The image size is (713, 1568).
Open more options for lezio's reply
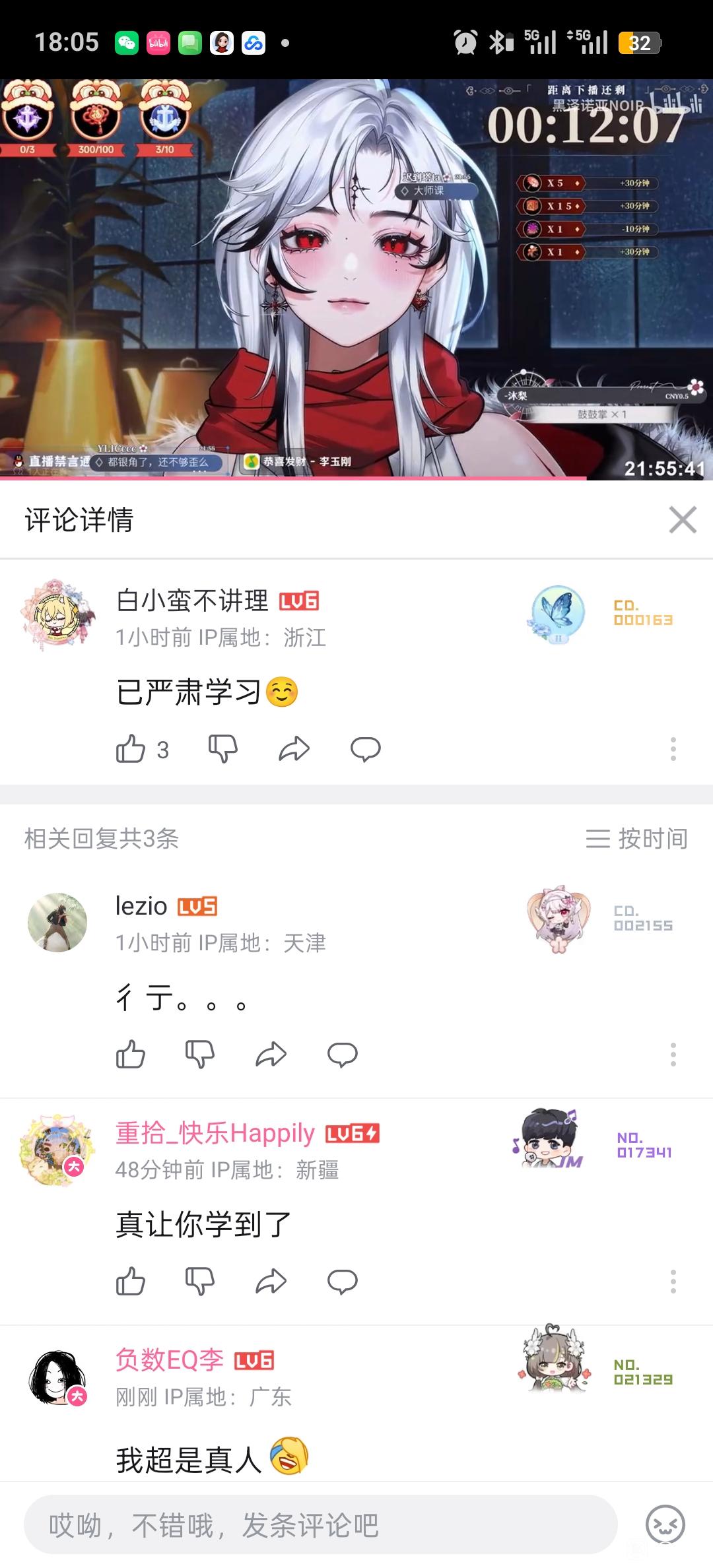[673, 1055]
